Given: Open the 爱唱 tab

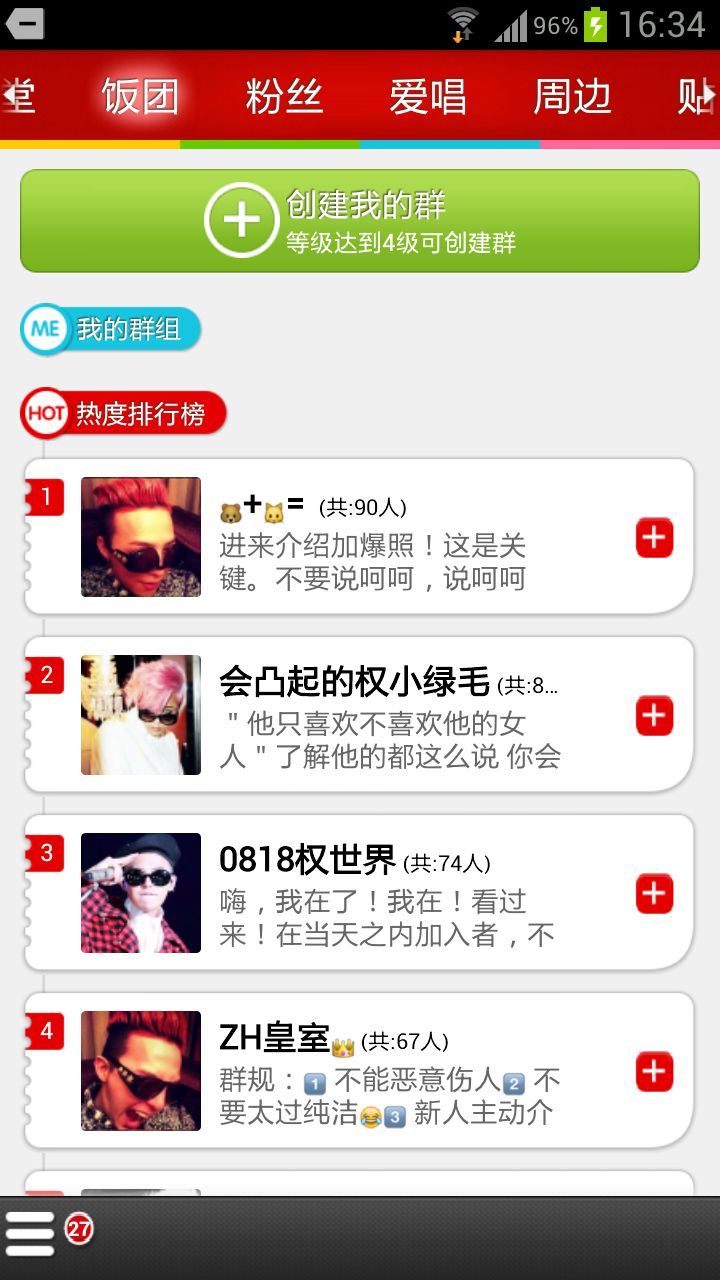Looking at the screenshot, I should tap(428, 96).
